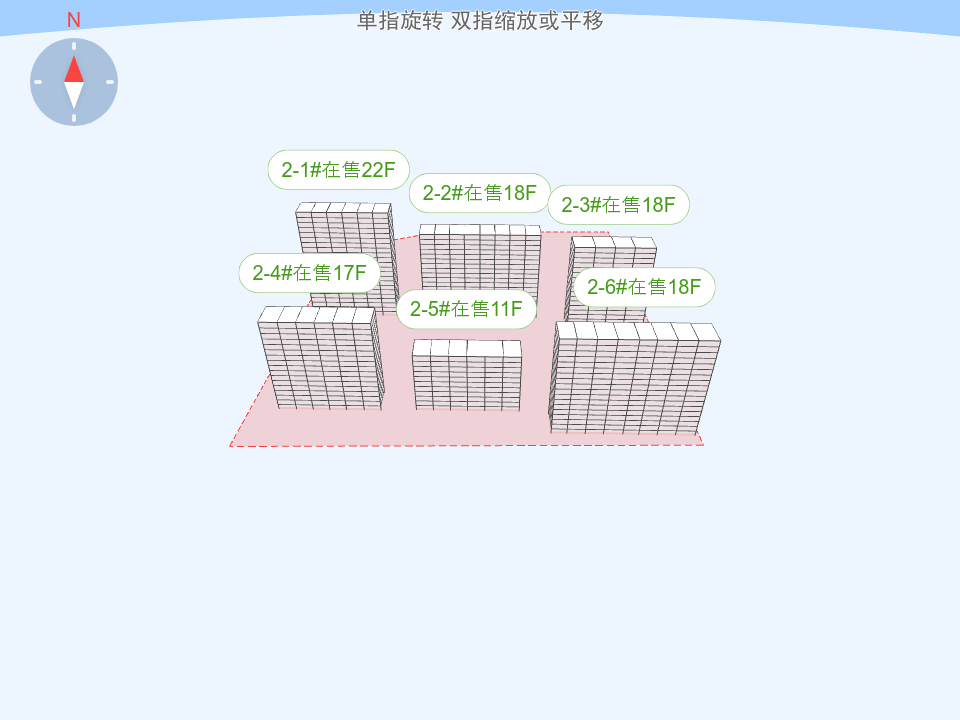
Task: Select building label 2-1#在售22F
Action: 338,170
